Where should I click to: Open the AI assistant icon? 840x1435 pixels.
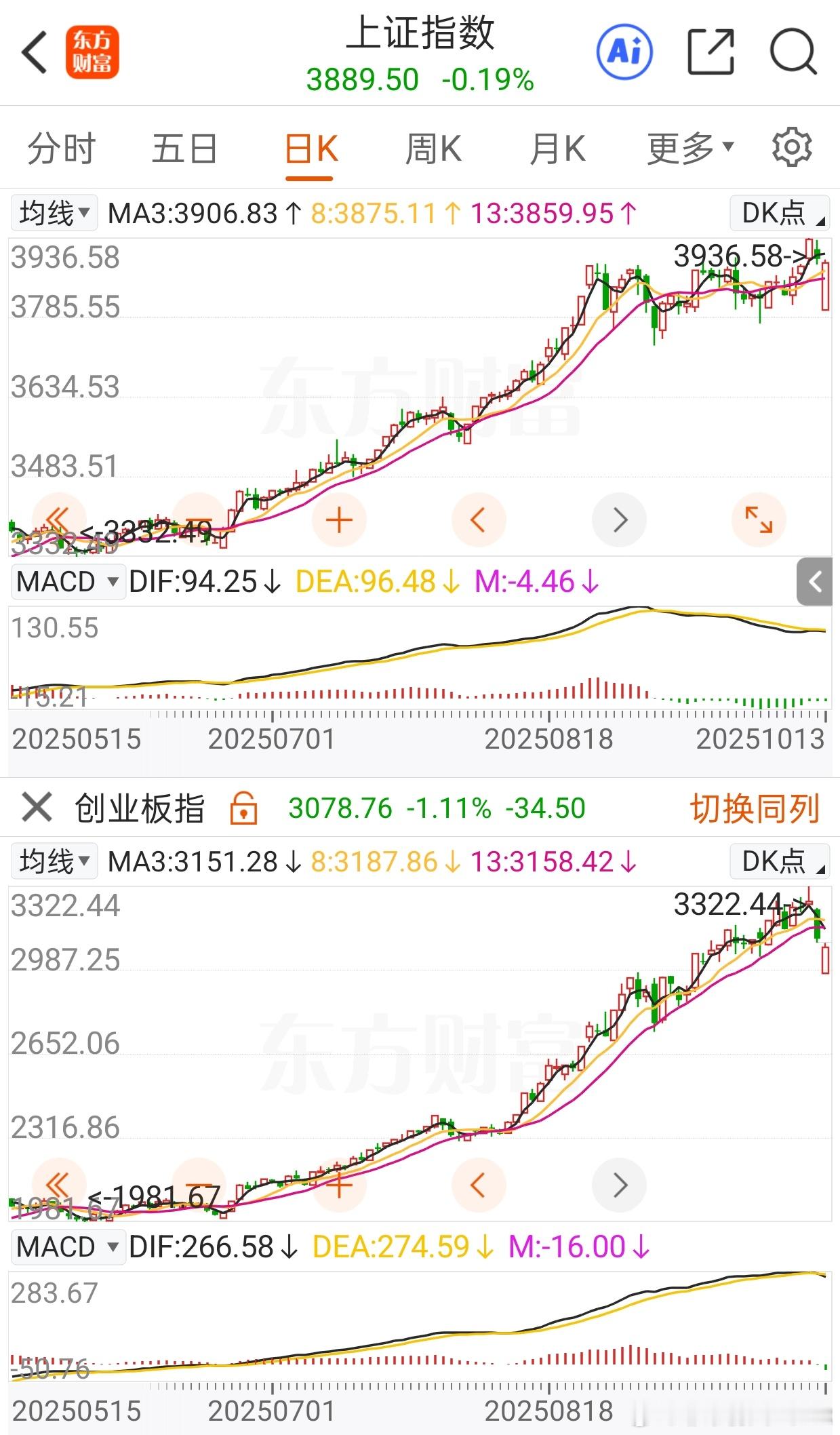[x=625, y=53]
